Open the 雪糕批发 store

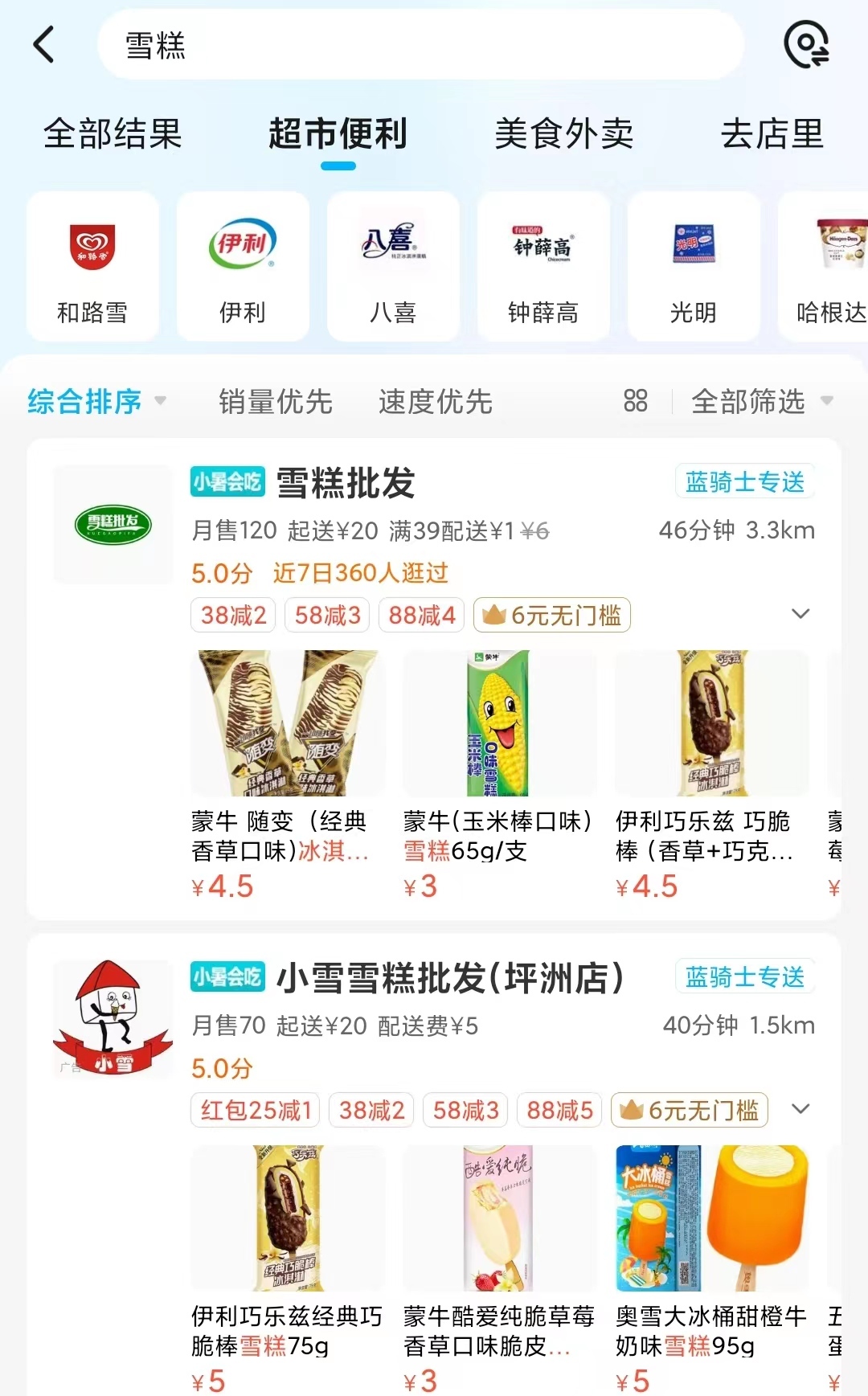(346, 483)
